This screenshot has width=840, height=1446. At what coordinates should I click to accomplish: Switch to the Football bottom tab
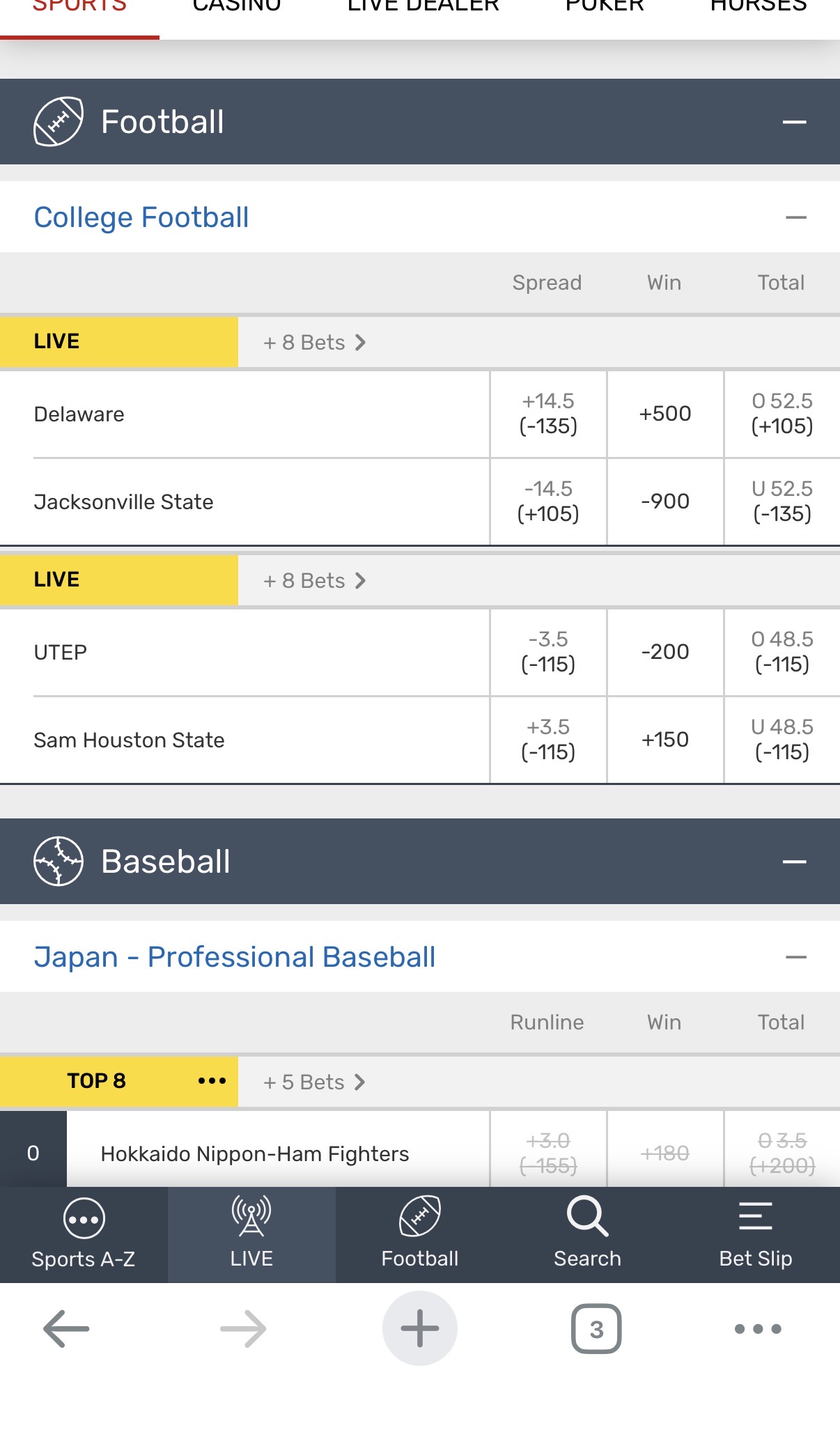click(x=419, y=1234)
